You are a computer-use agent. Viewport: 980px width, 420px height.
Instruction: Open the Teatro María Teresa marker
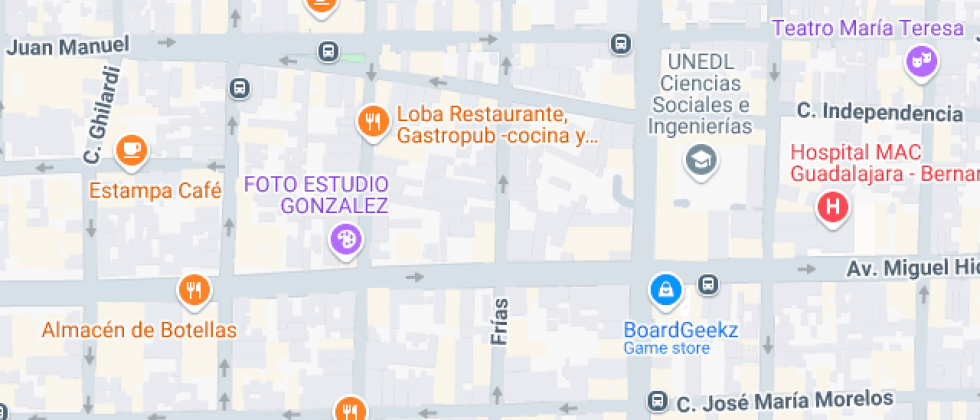[x=918, y=64]
